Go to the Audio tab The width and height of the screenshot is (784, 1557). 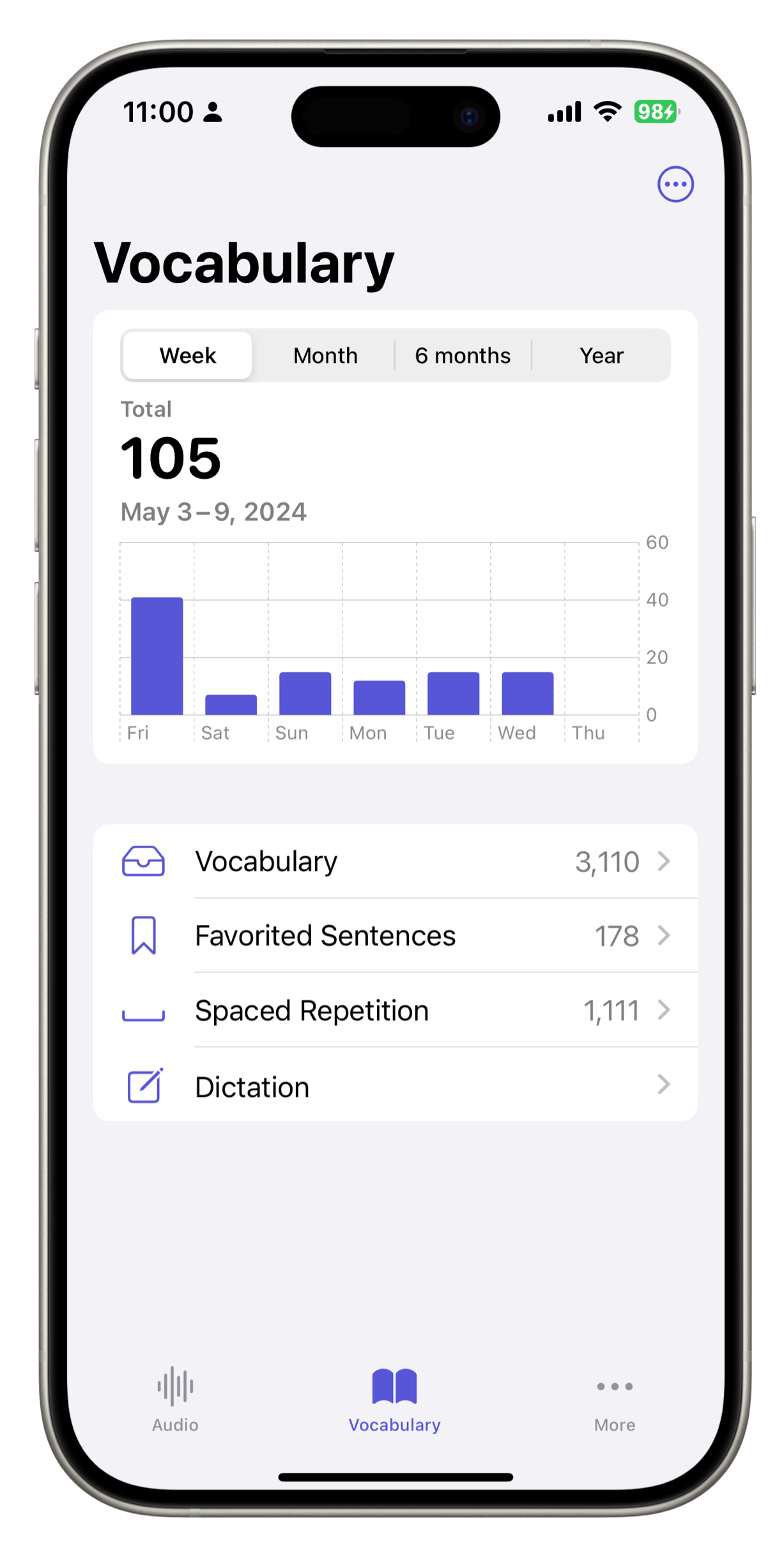[x=175, y=1400]
